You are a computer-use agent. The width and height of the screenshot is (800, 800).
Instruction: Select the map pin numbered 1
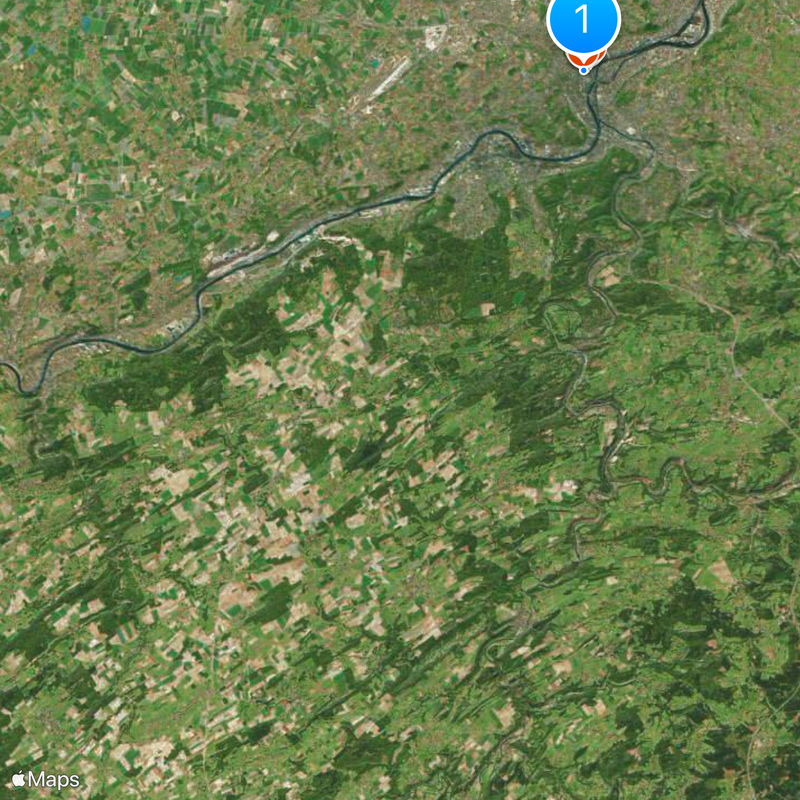pyautogui.click(x=584, y=22)
